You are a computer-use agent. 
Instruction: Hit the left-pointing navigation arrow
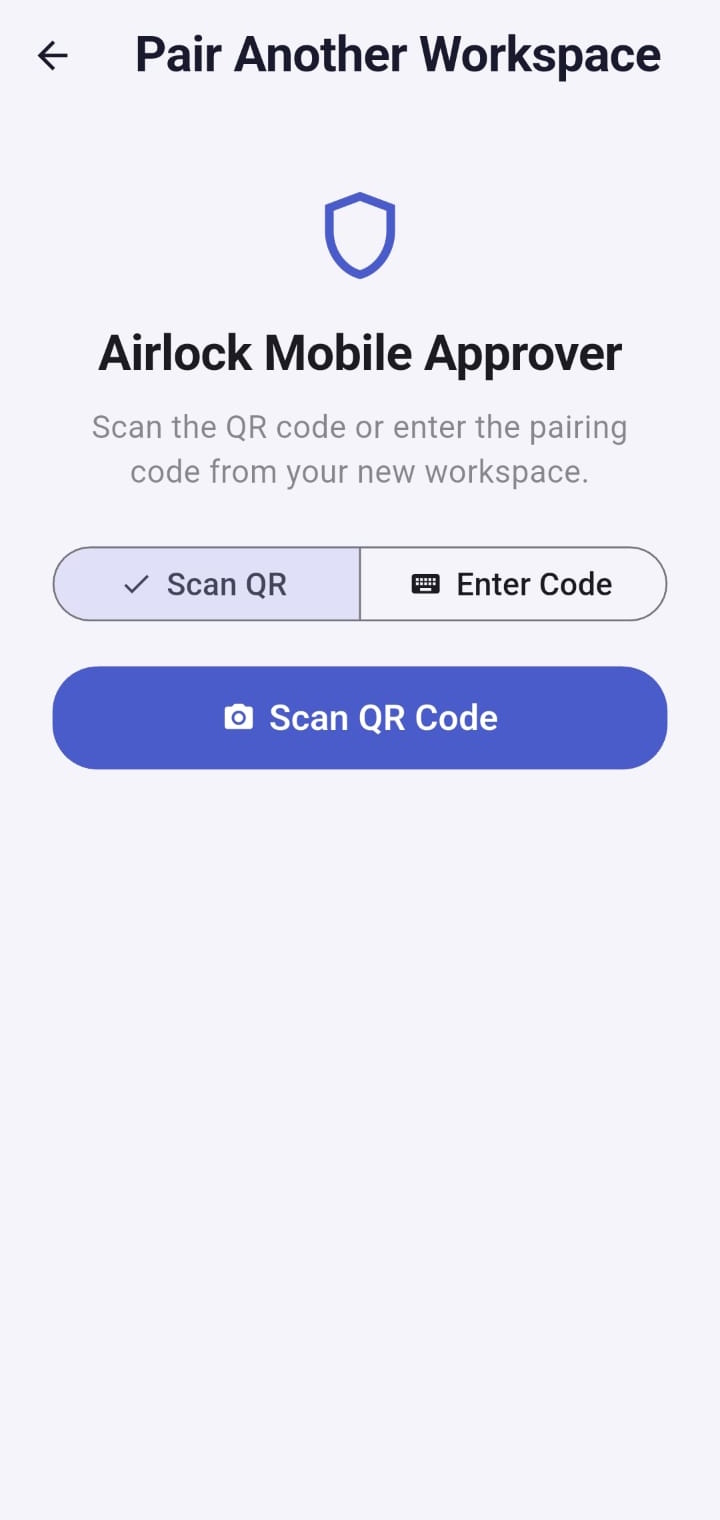click(x=51, y=55)
